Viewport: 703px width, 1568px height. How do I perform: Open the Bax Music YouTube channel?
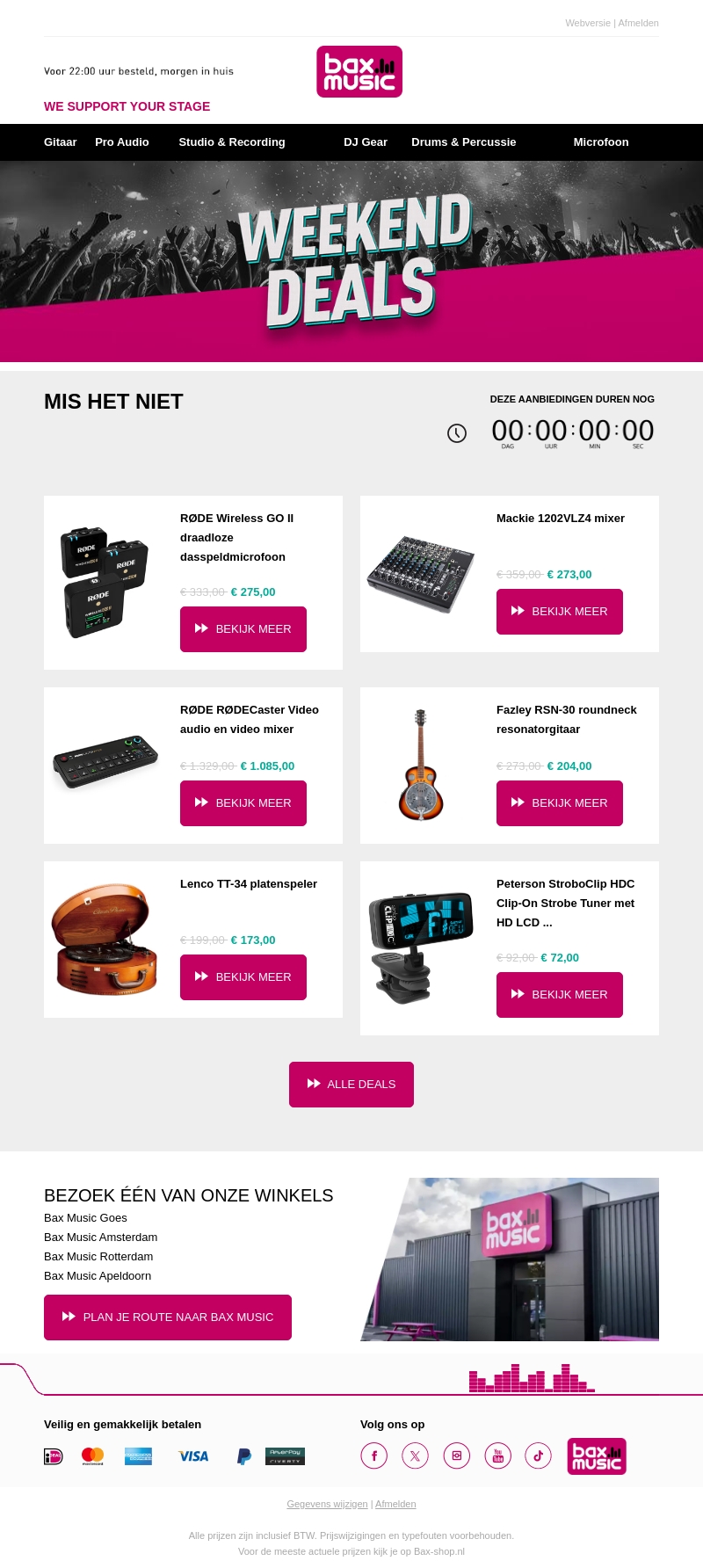(497, 1456)
